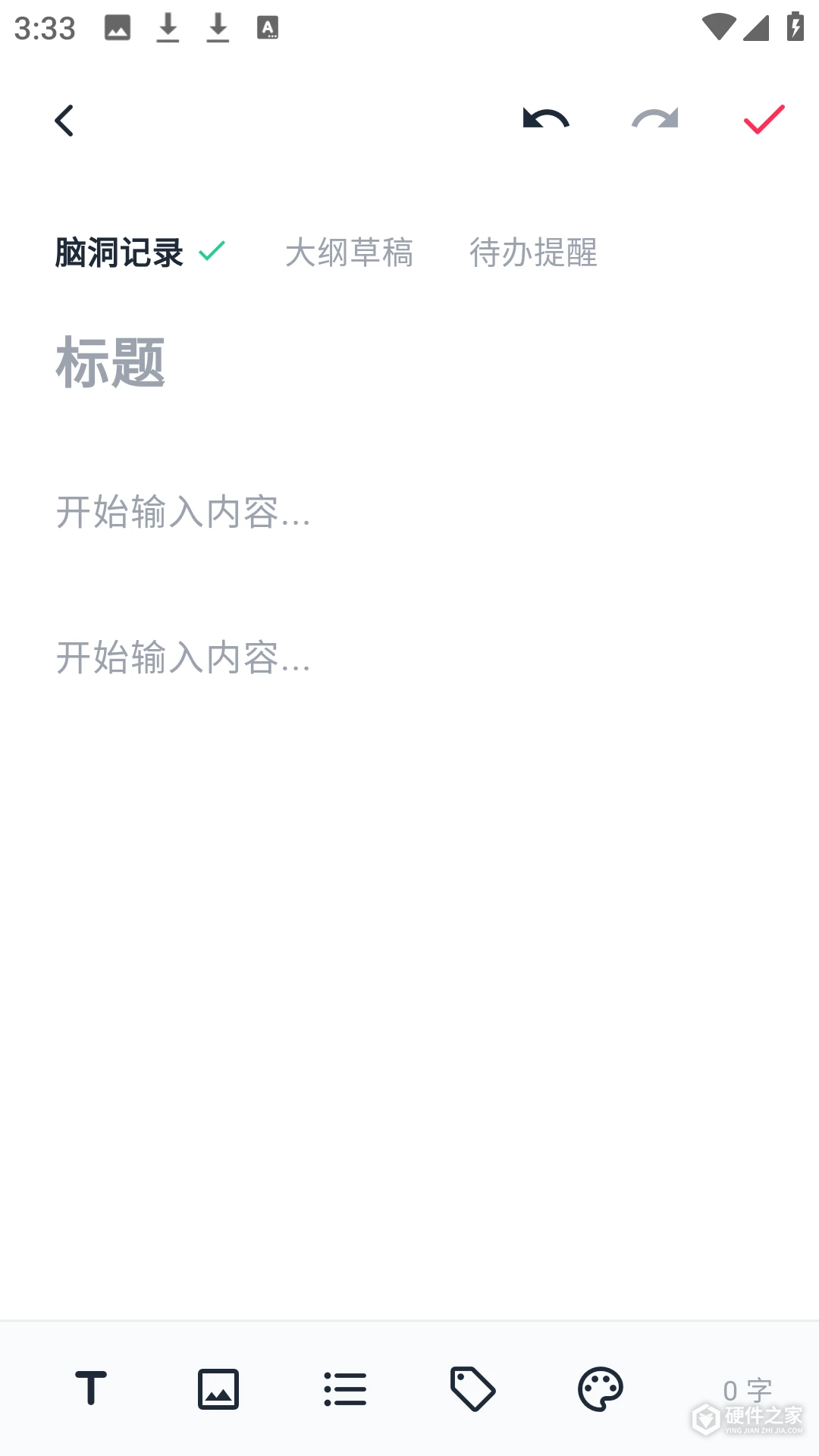Image resolution: width=819 pixels, height=1456 pixels.
Task: Insert an image into the note
Action: 218,1389
